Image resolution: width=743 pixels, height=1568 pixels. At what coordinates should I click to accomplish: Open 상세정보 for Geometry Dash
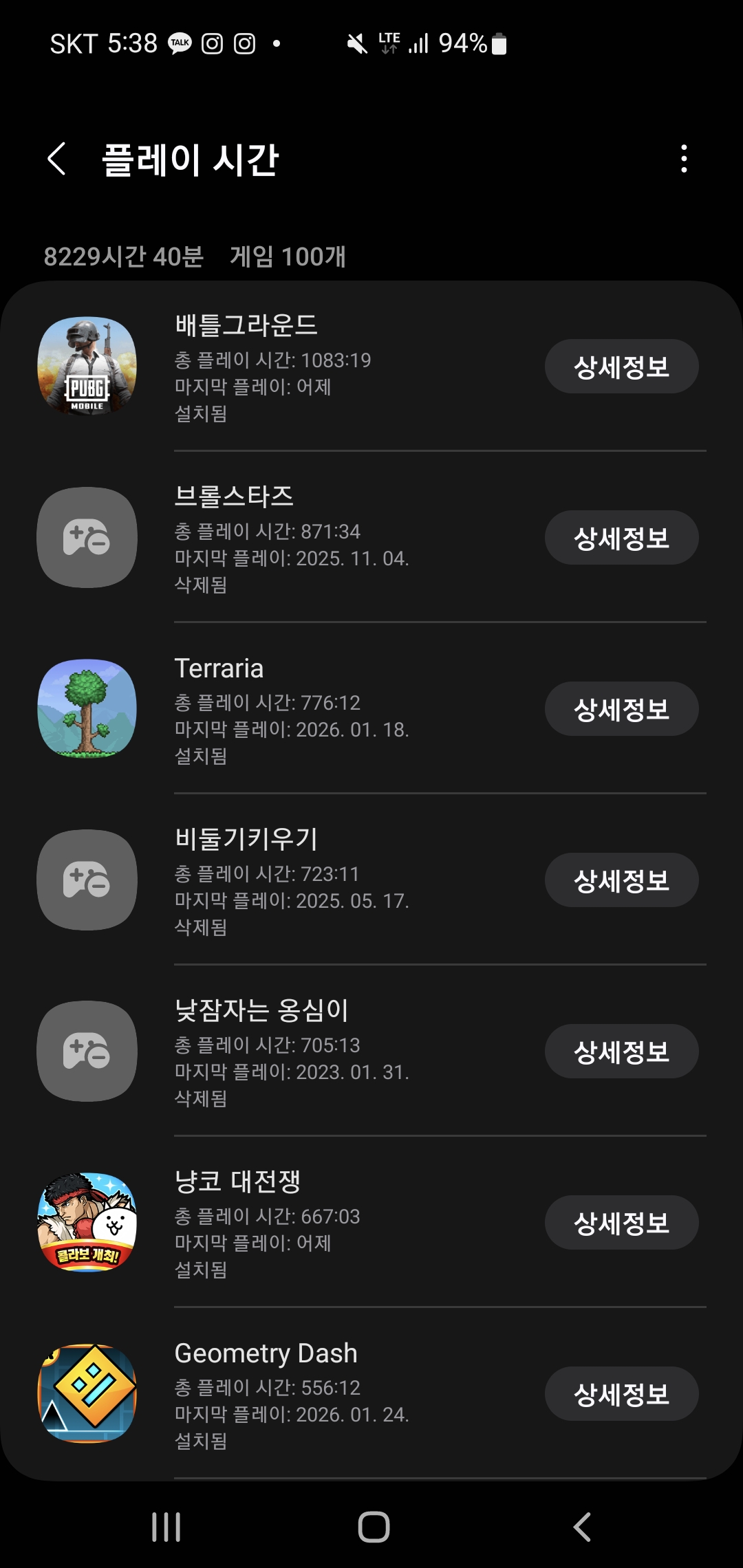point(621,1394)
